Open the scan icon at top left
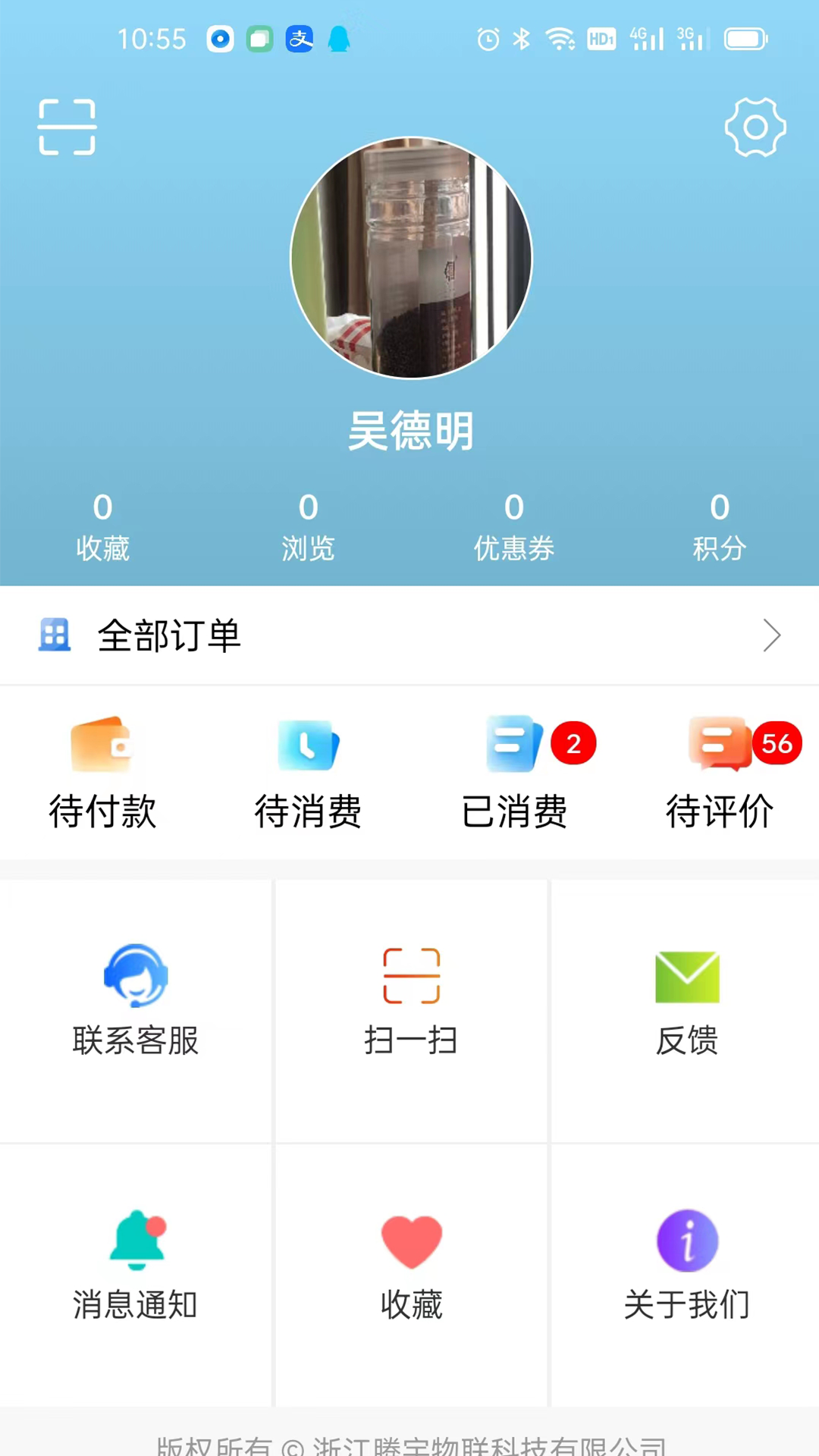The height and width of the screenshot is (1456, 819). (66, 127)
